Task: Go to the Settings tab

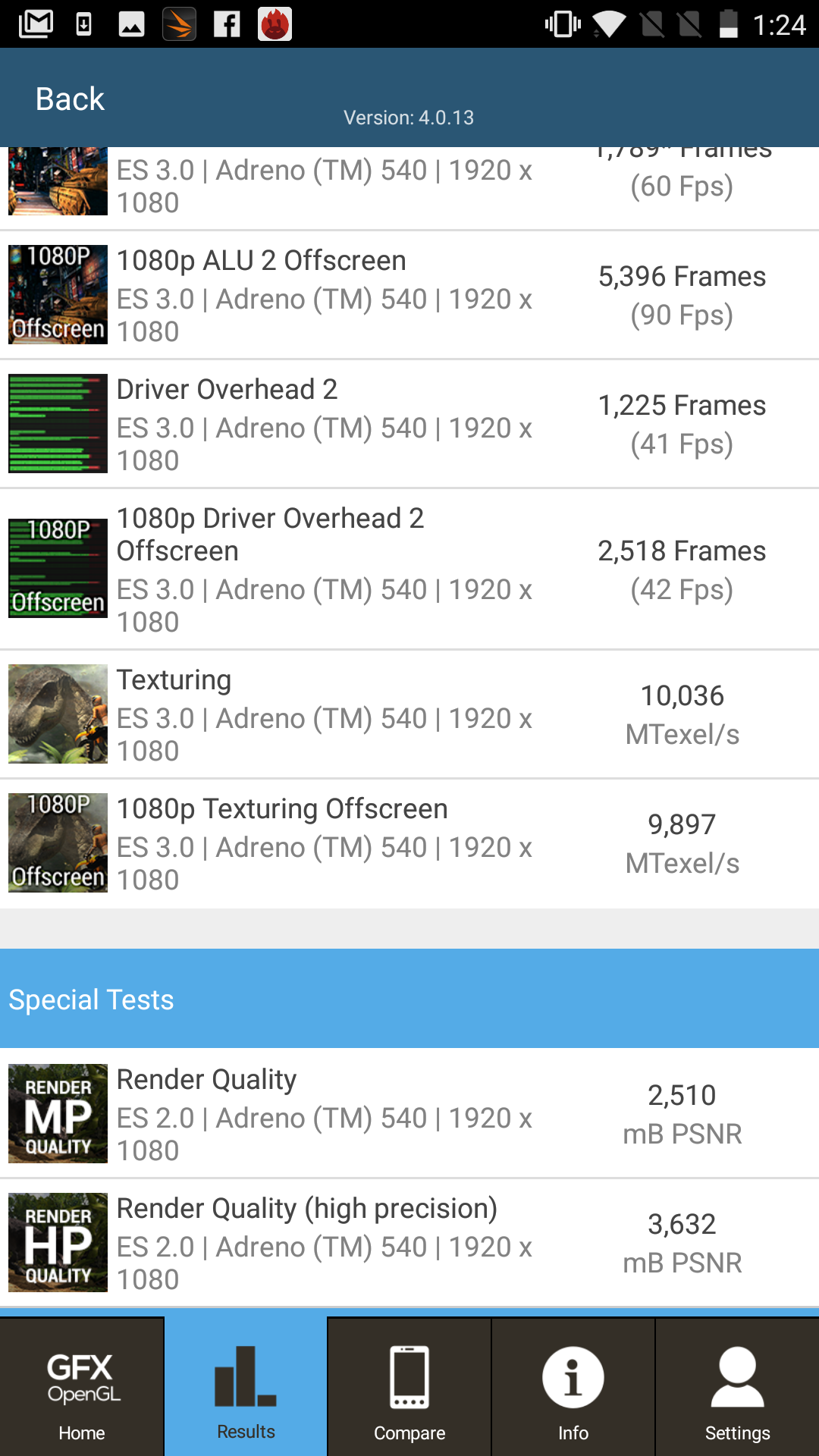Action: coord(737,1386)
